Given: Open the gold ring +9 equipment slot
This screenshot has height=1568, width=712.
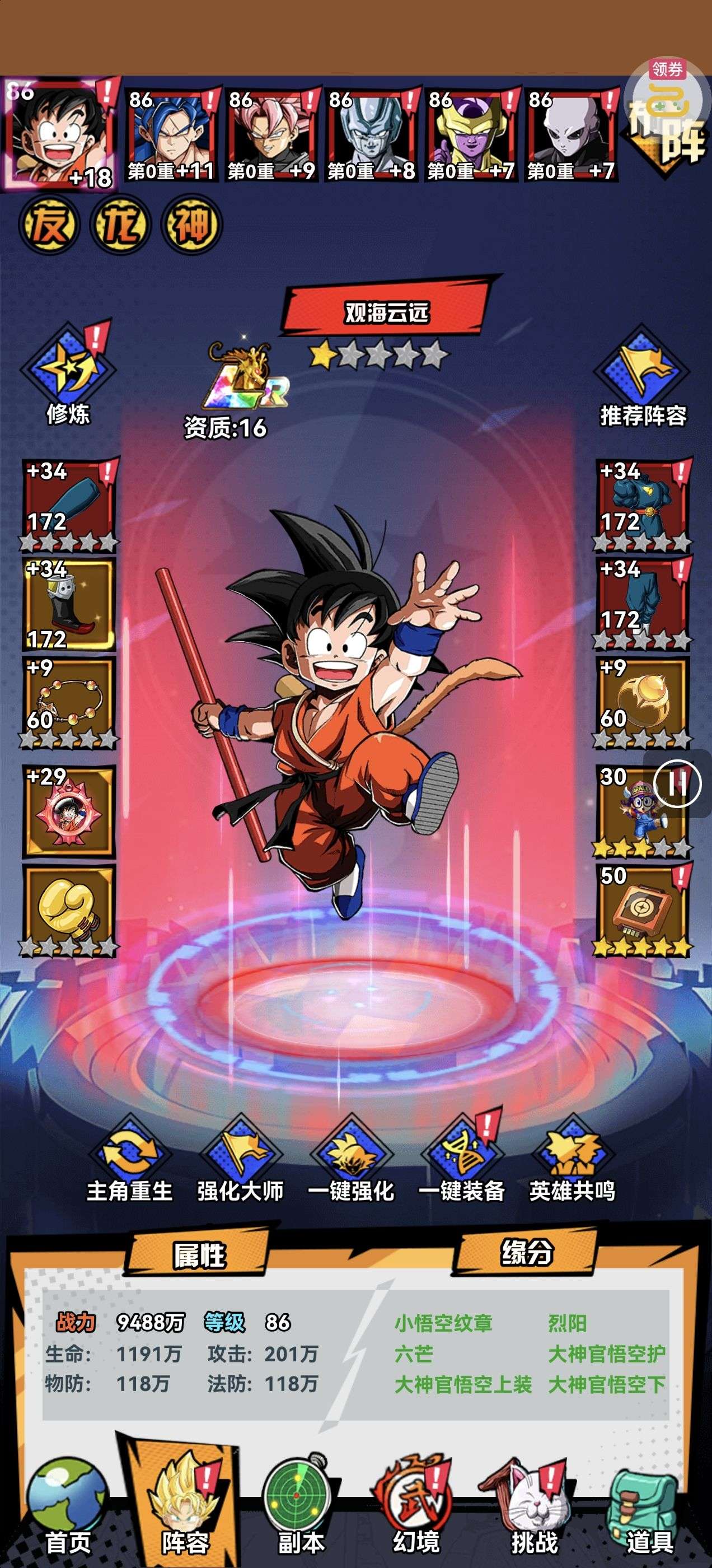Looking at the screenshot, I should pyautogui.click(x=642, y=700).
